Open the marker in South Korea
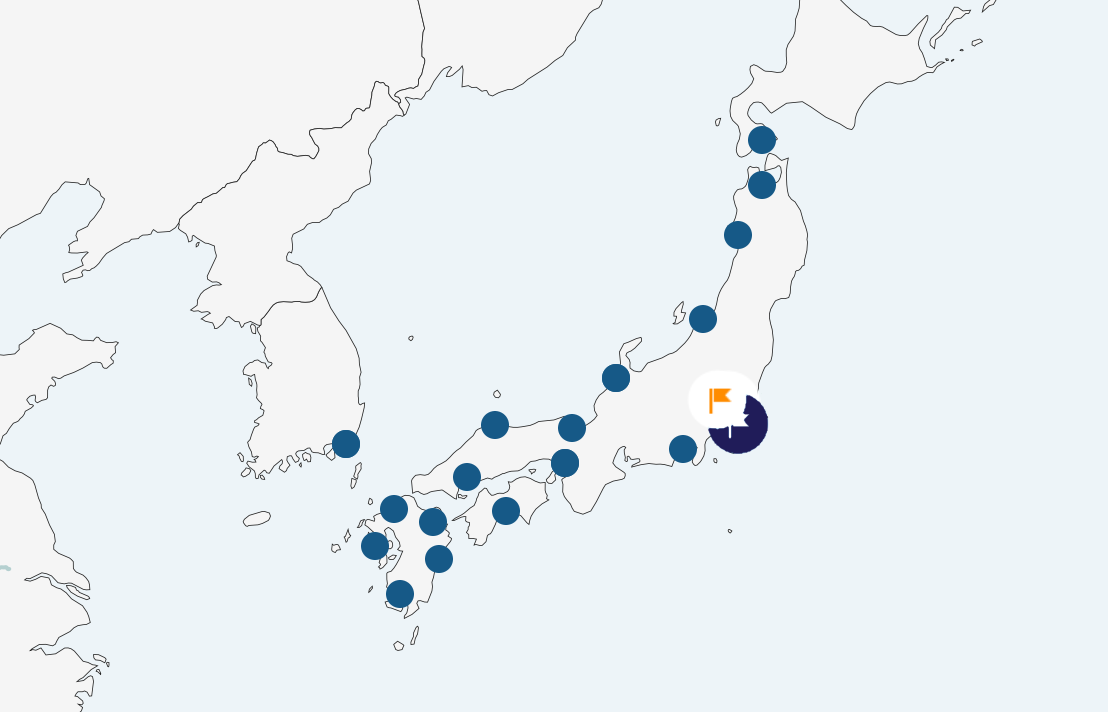 (x=346, y=444)
